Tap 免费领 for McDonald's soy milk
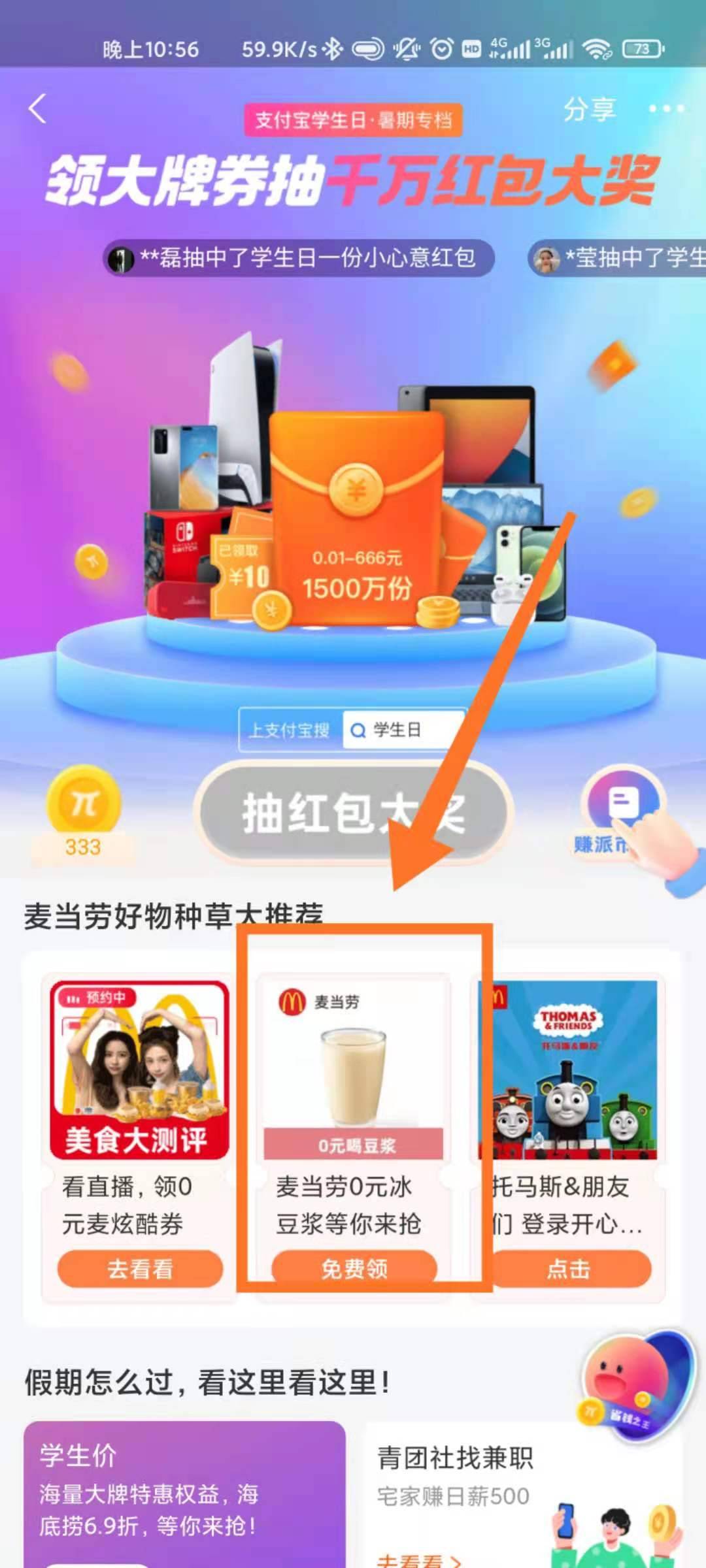Viewport: 706px width, 1568px height. [x=354, y=1269]
